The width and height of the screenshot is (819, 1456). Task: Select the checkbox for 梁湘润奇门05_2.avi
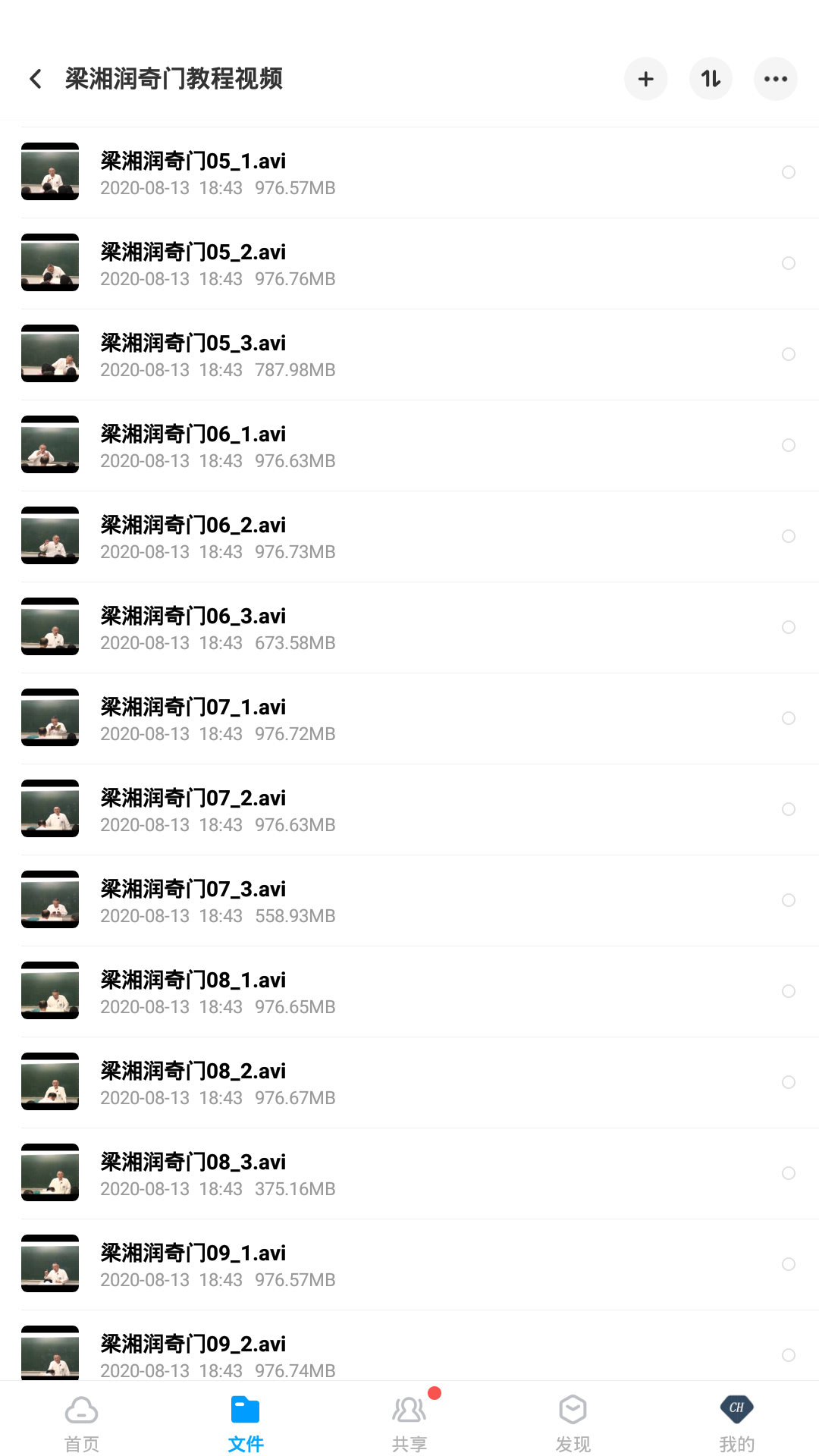pyautogui.click(x=788, y=263)
